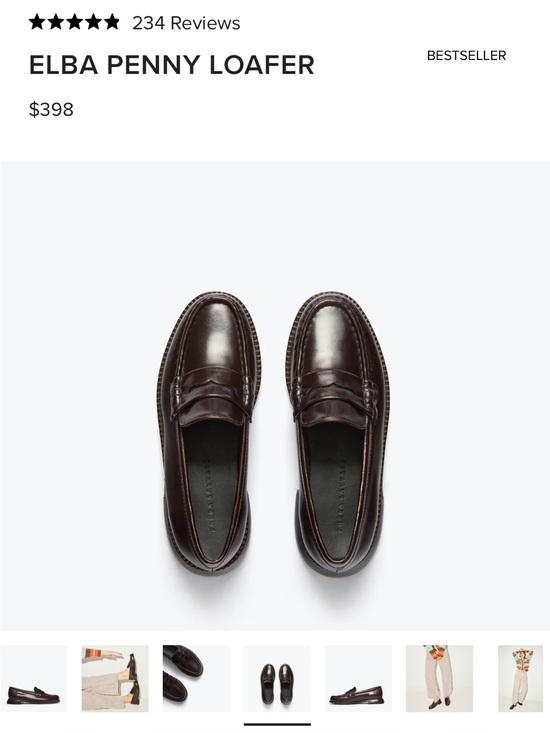Open the full-body model with striped top thumbnail

[x=521, y=678]
